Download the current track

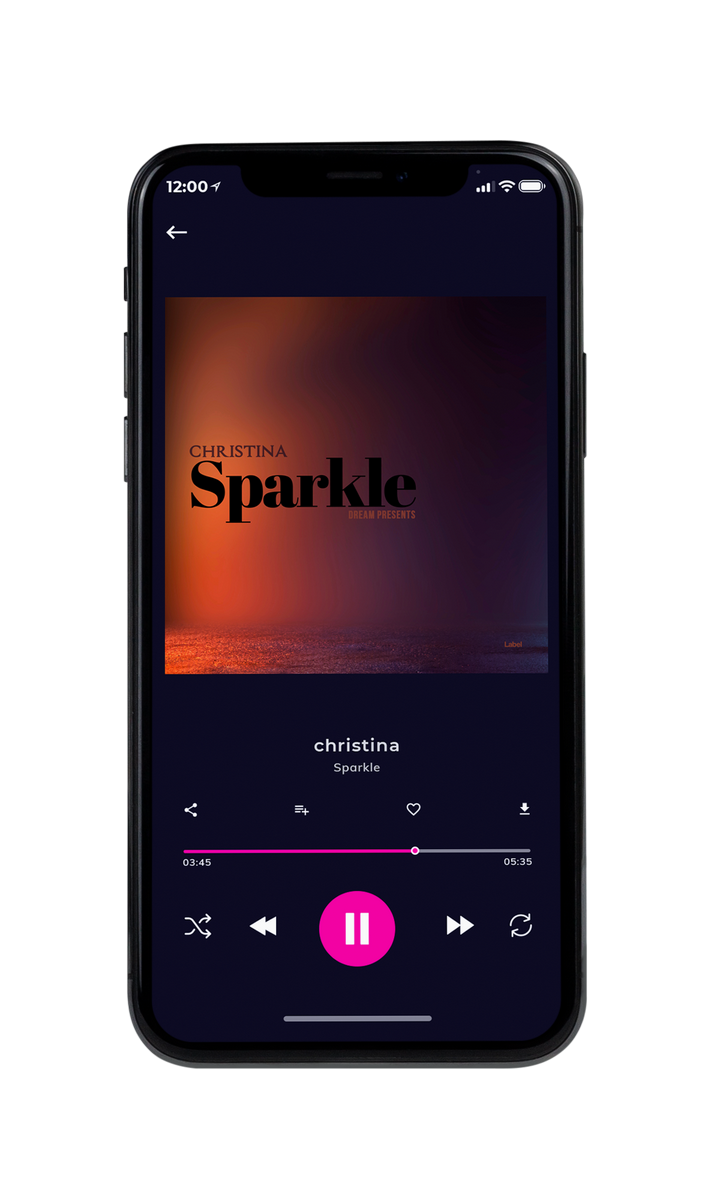(x=524, y=809)
